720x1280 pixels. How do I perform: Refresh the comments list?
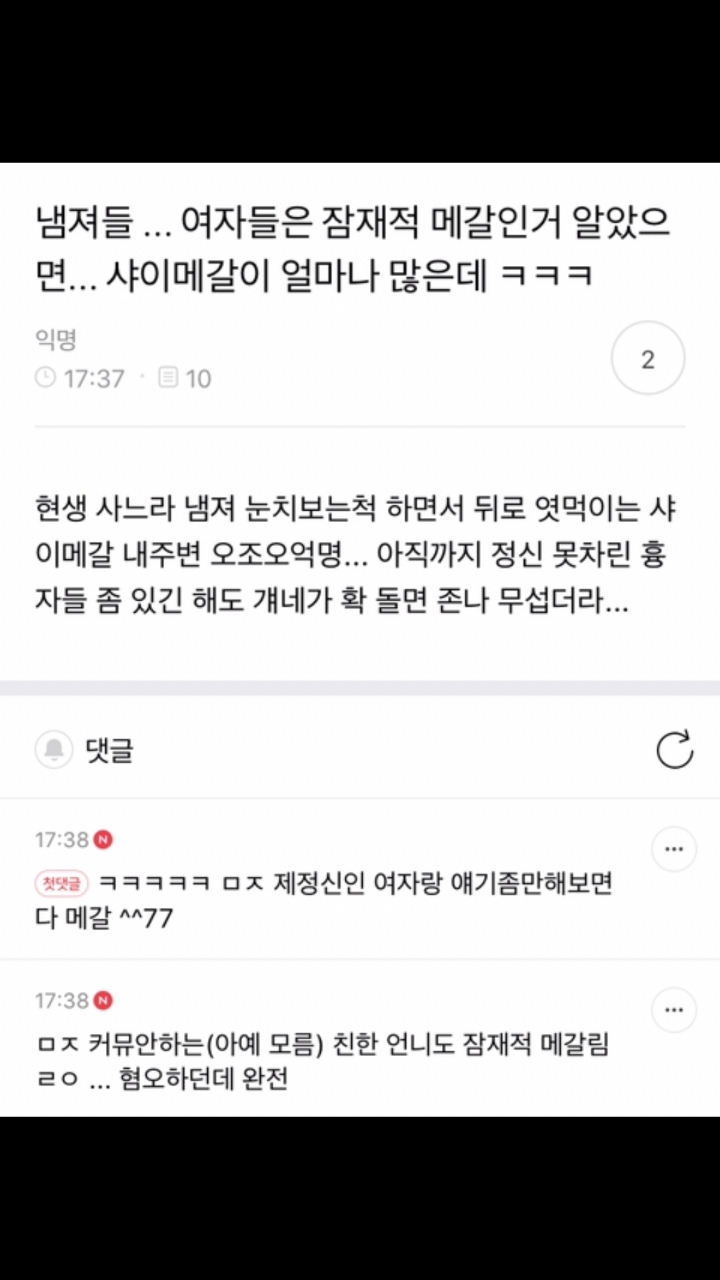point(674,749)
